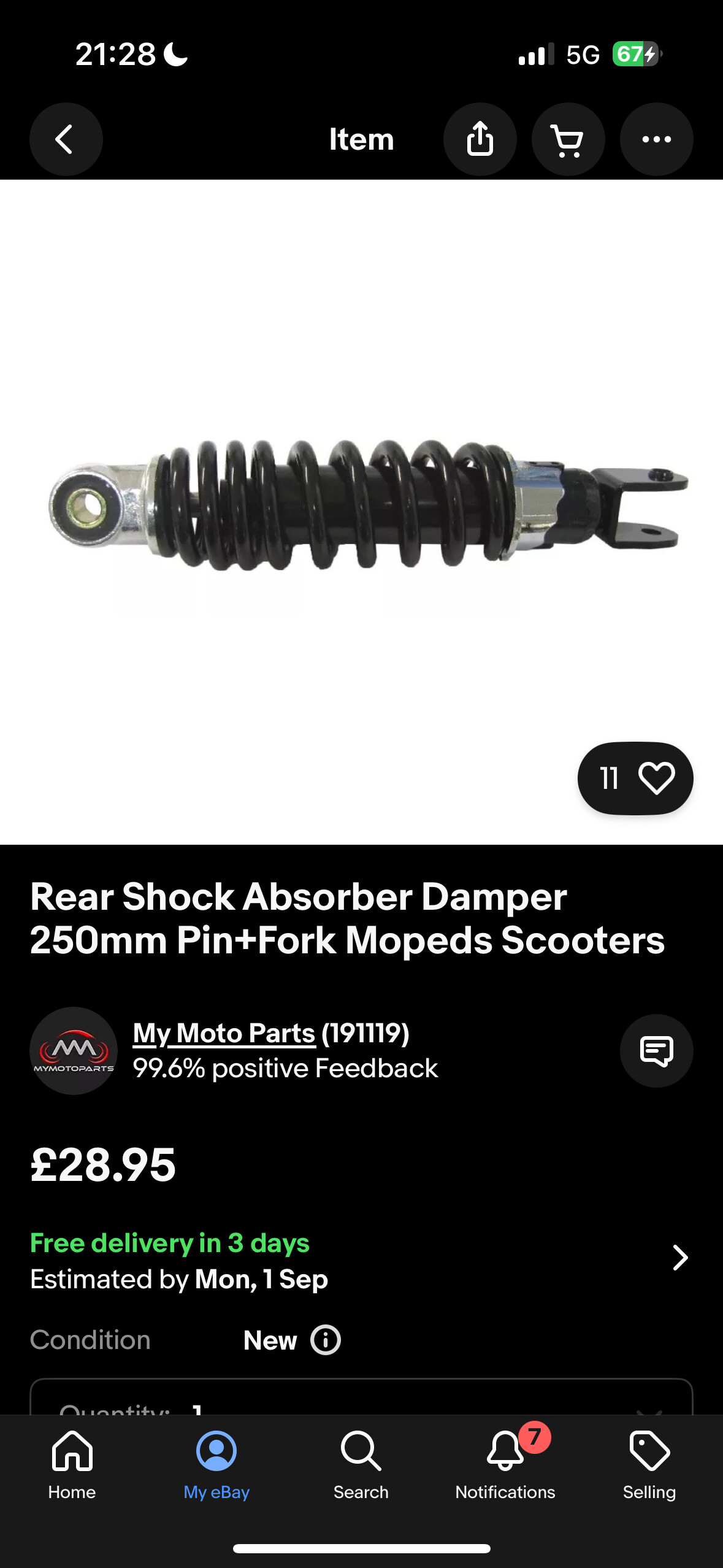Share this shock absorber listing

tap(480, 139)
